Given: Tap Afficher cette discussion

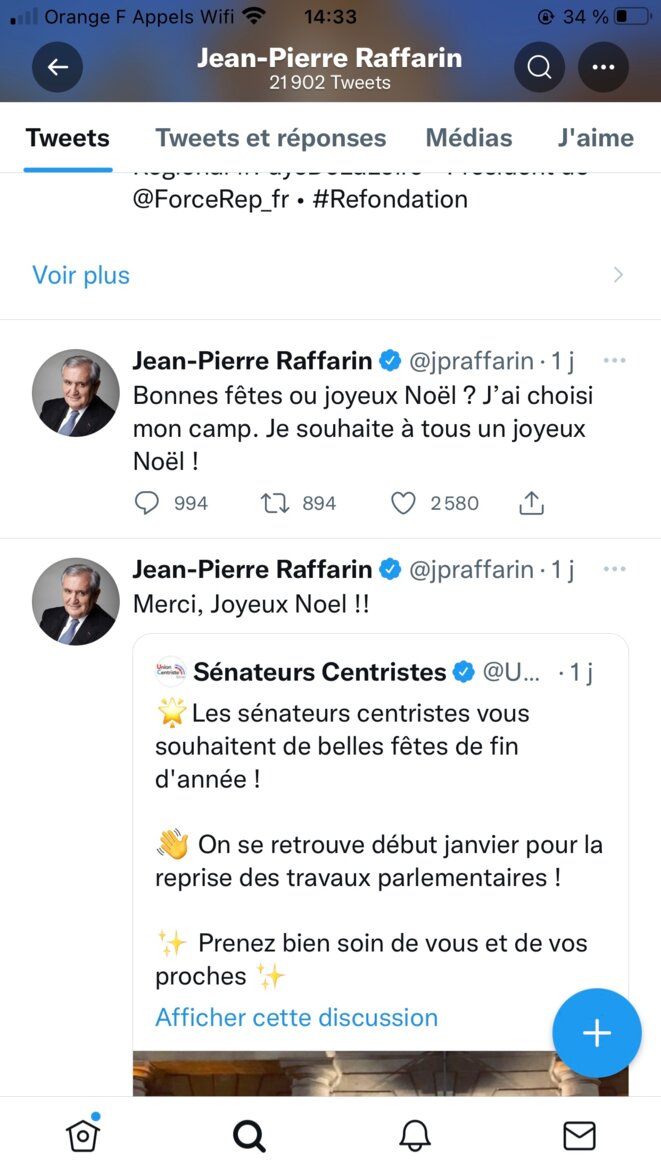Looking at the screenshot, I should tap(296, 1018).
